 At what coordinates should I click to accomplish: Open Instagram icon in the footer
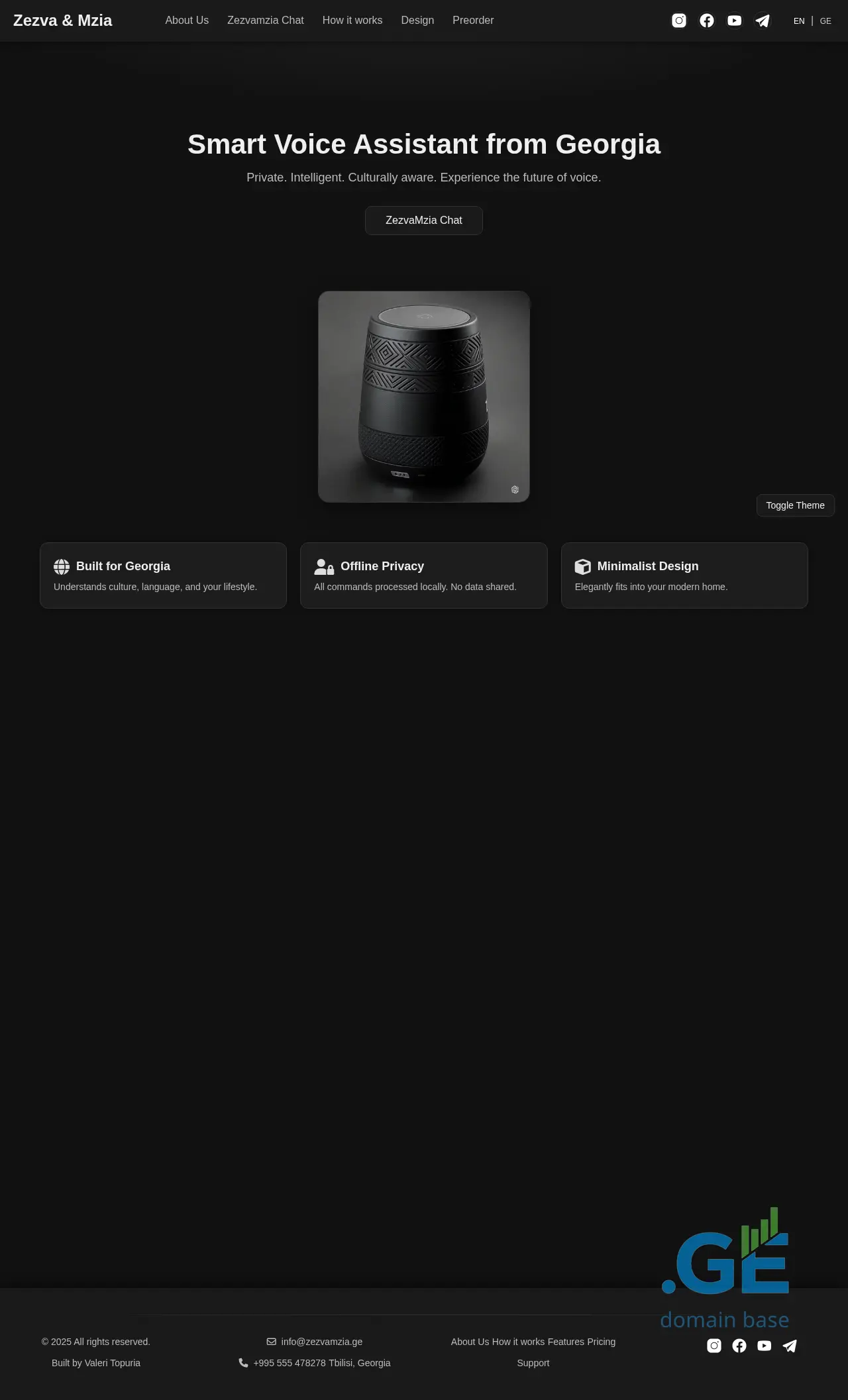714,1346
